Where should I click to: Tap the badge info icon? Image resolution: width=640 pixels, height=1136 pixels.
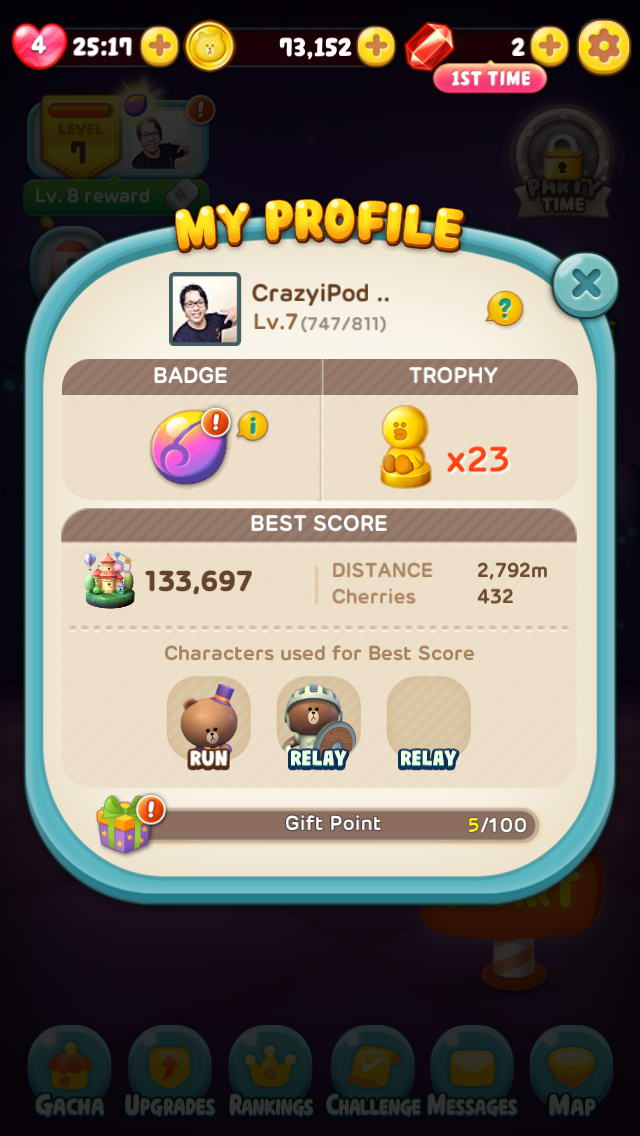click(253, 427)
